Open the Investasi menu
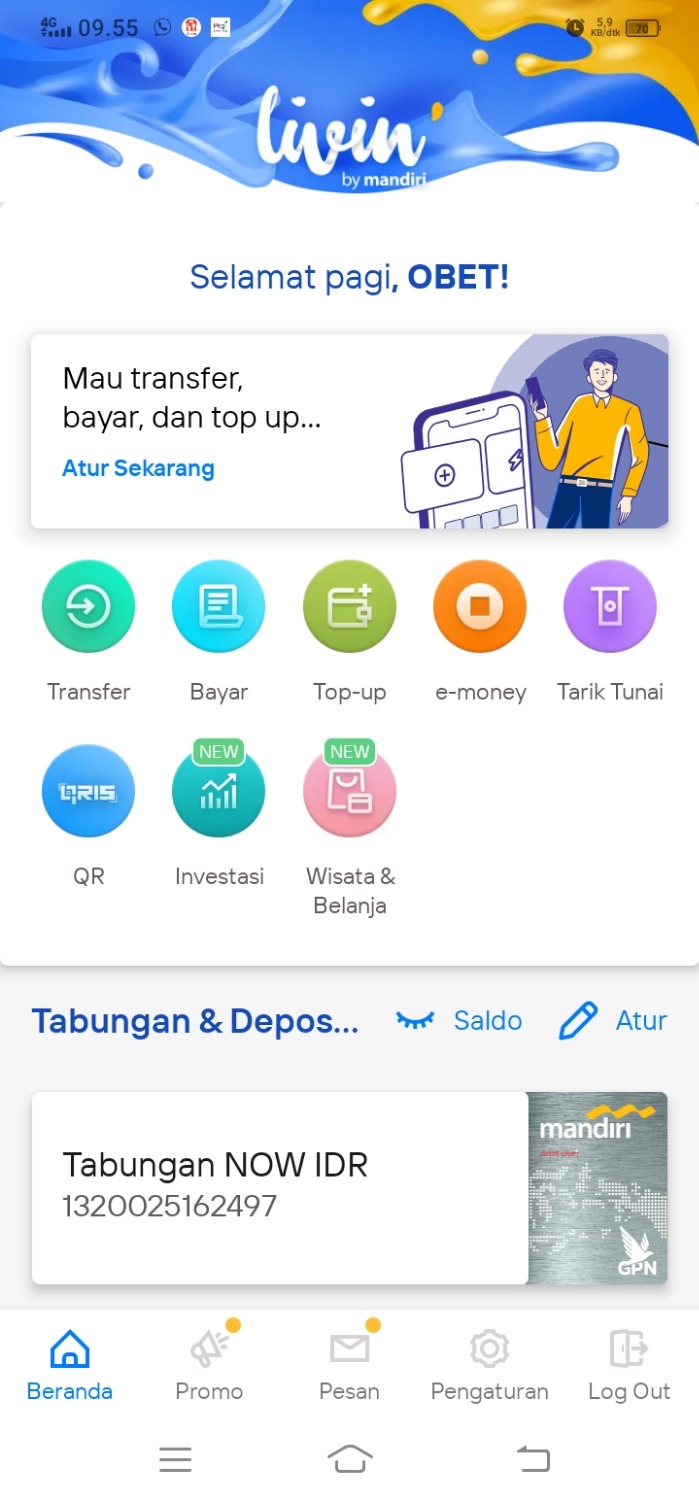Viewport: 699px width, 1500px height. 218,792
